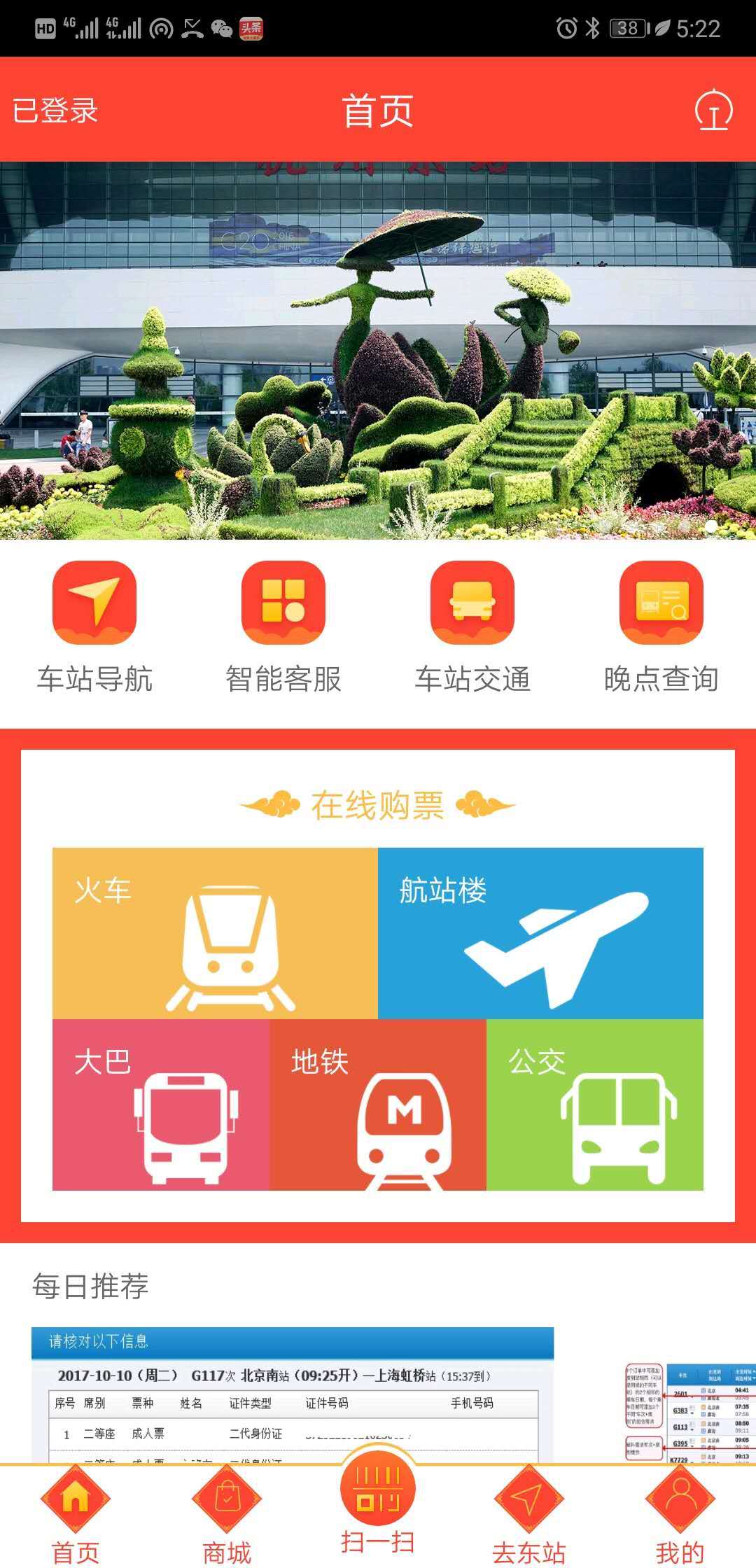Switch to the 我的 profile tab
The width and height of the screenshot is (756, 1568).
coord(680,1515)
